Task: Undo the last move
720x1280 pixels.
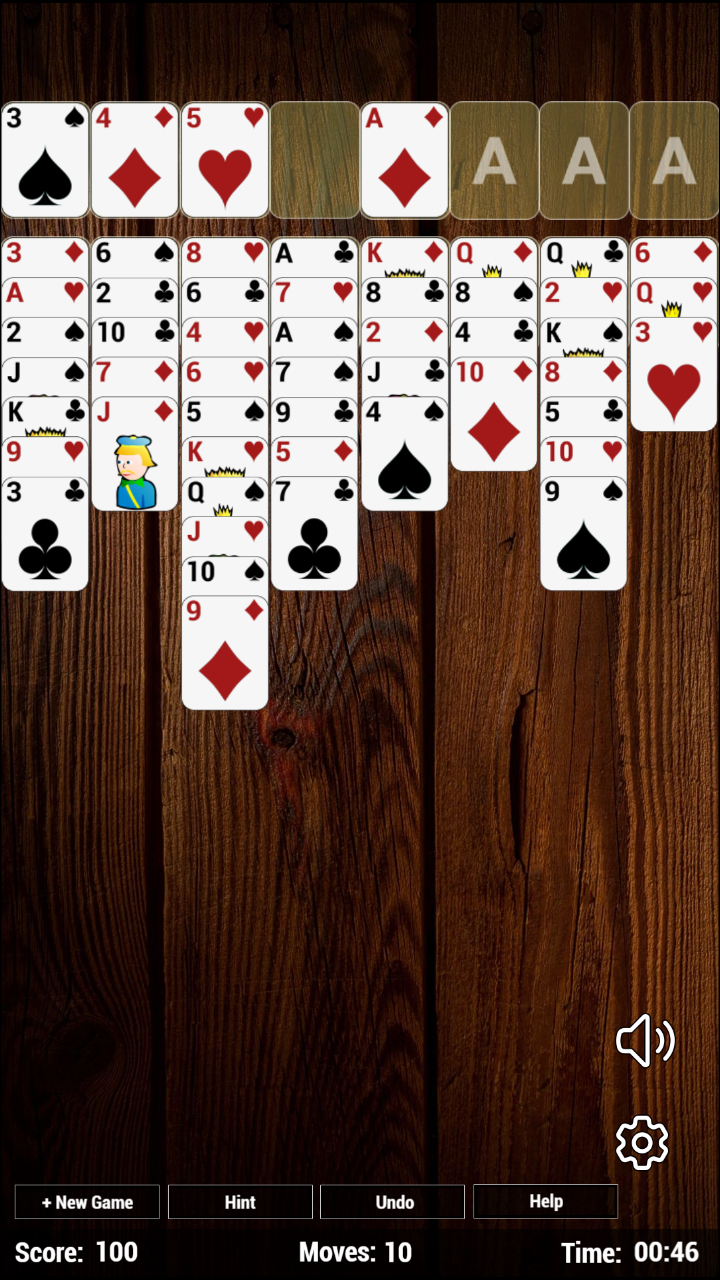Action: pyautogui.click(x=393, y=1202)
